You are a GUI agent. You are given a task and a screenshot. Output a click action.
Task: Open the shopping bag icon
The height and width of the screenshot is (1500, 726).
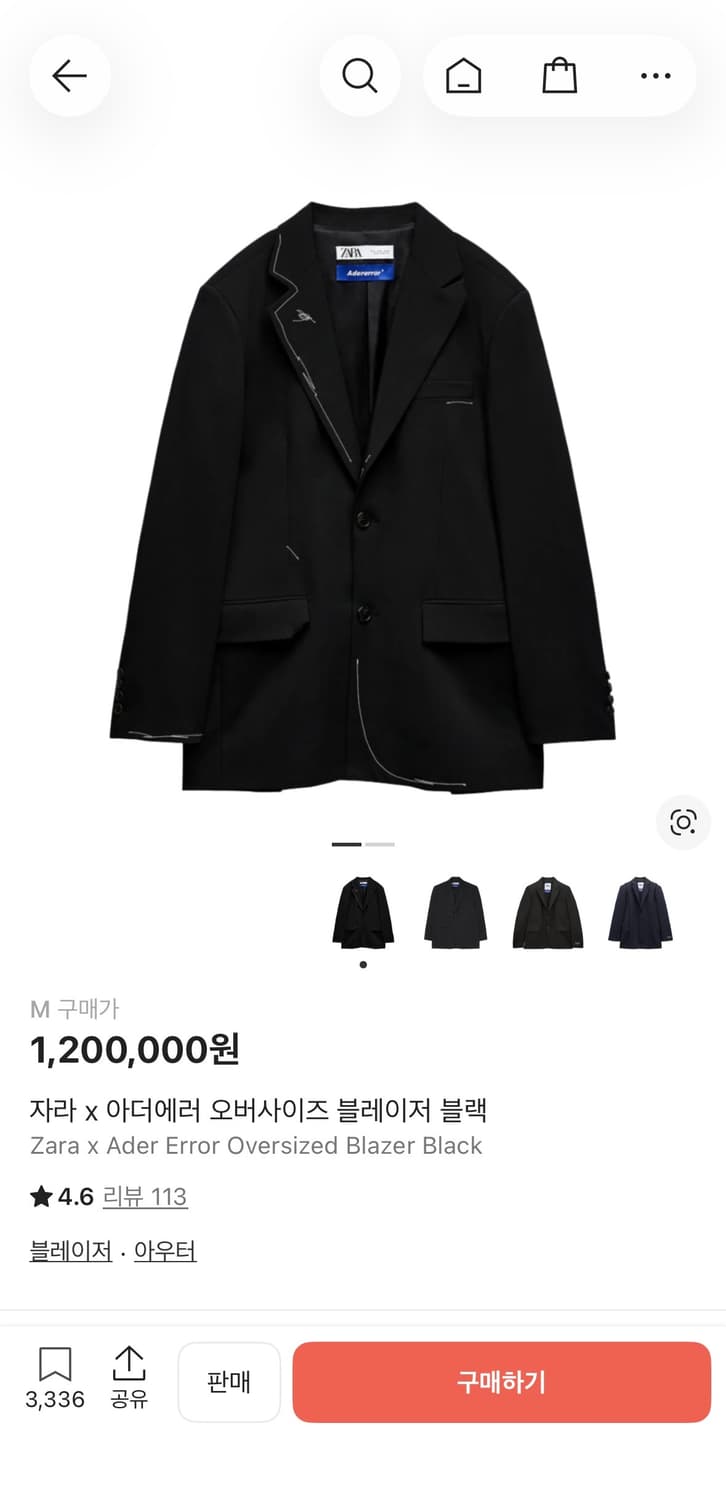(x=559, y=75)
